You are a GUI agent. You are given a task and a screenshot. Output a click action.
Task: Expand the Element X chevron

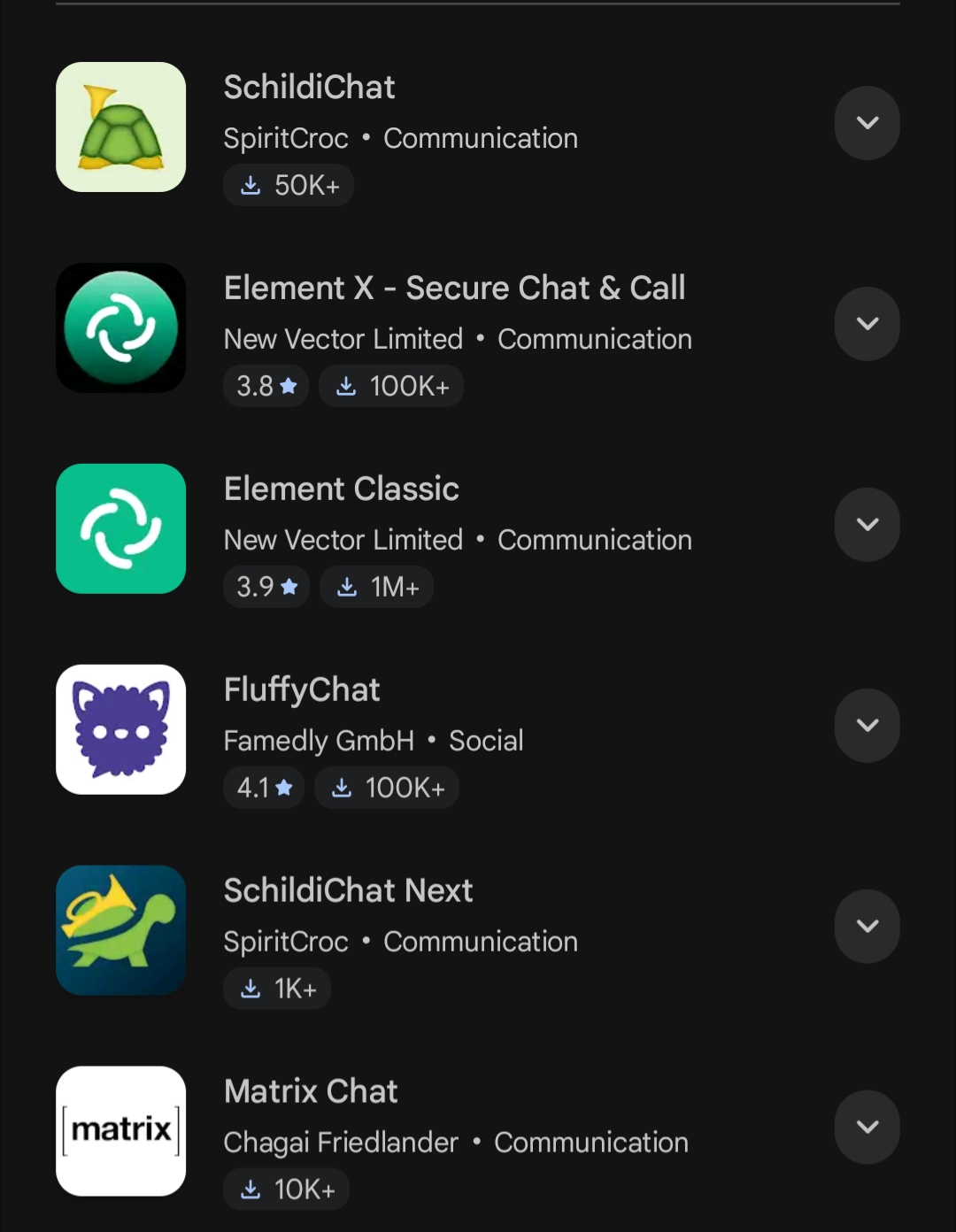tap(867, 324)
